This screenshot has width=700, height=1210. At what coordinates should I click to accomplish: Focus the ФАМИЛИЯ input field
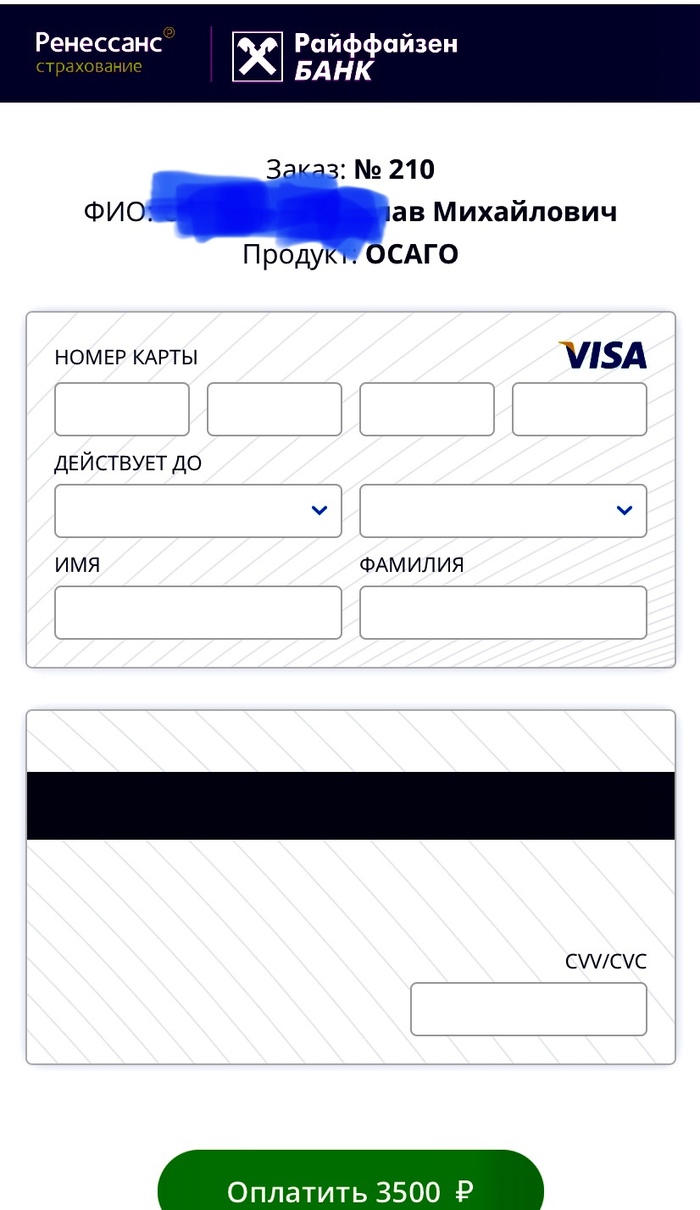tap(503, 613)
